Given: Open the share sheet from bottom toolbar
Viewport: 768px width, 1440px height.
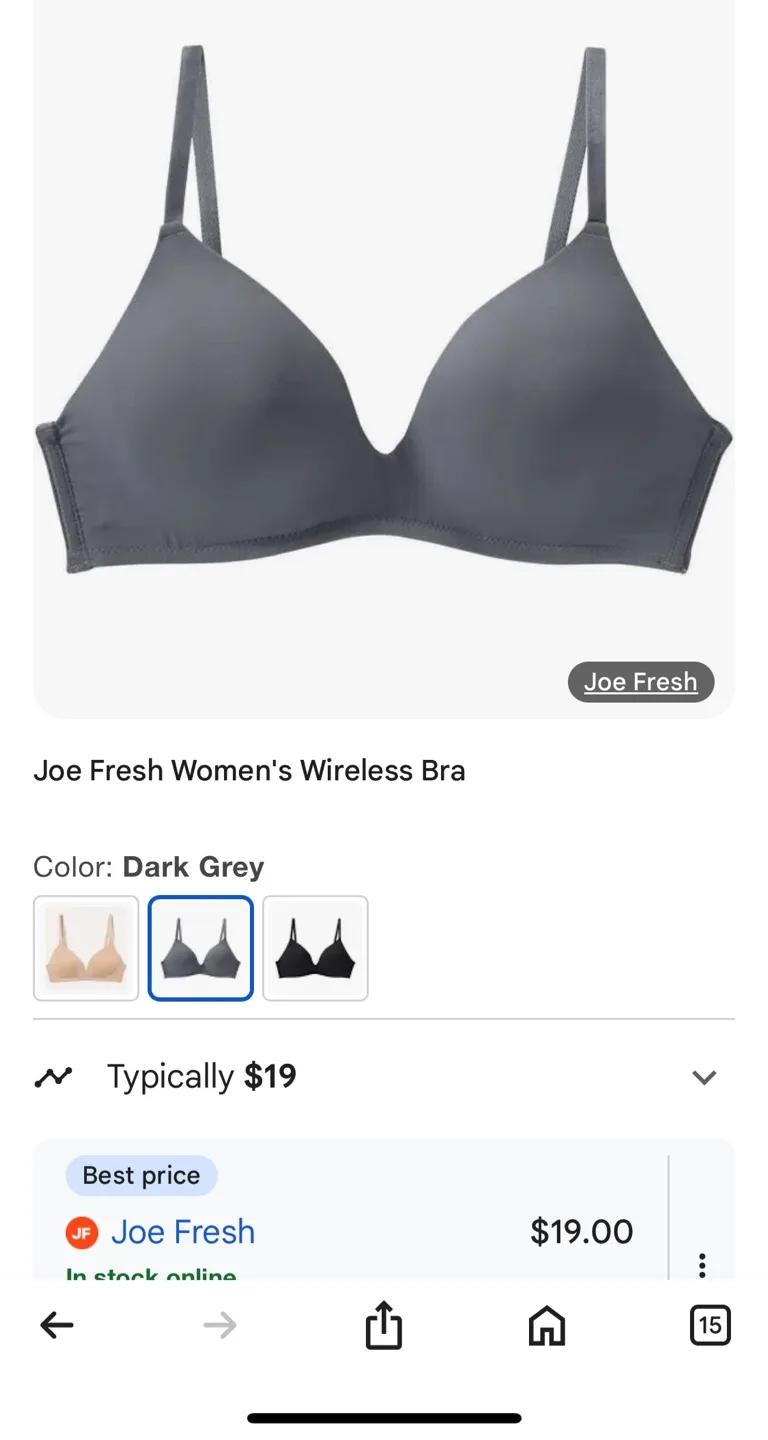Looking at the screenshot, I should coord(383,1324).
